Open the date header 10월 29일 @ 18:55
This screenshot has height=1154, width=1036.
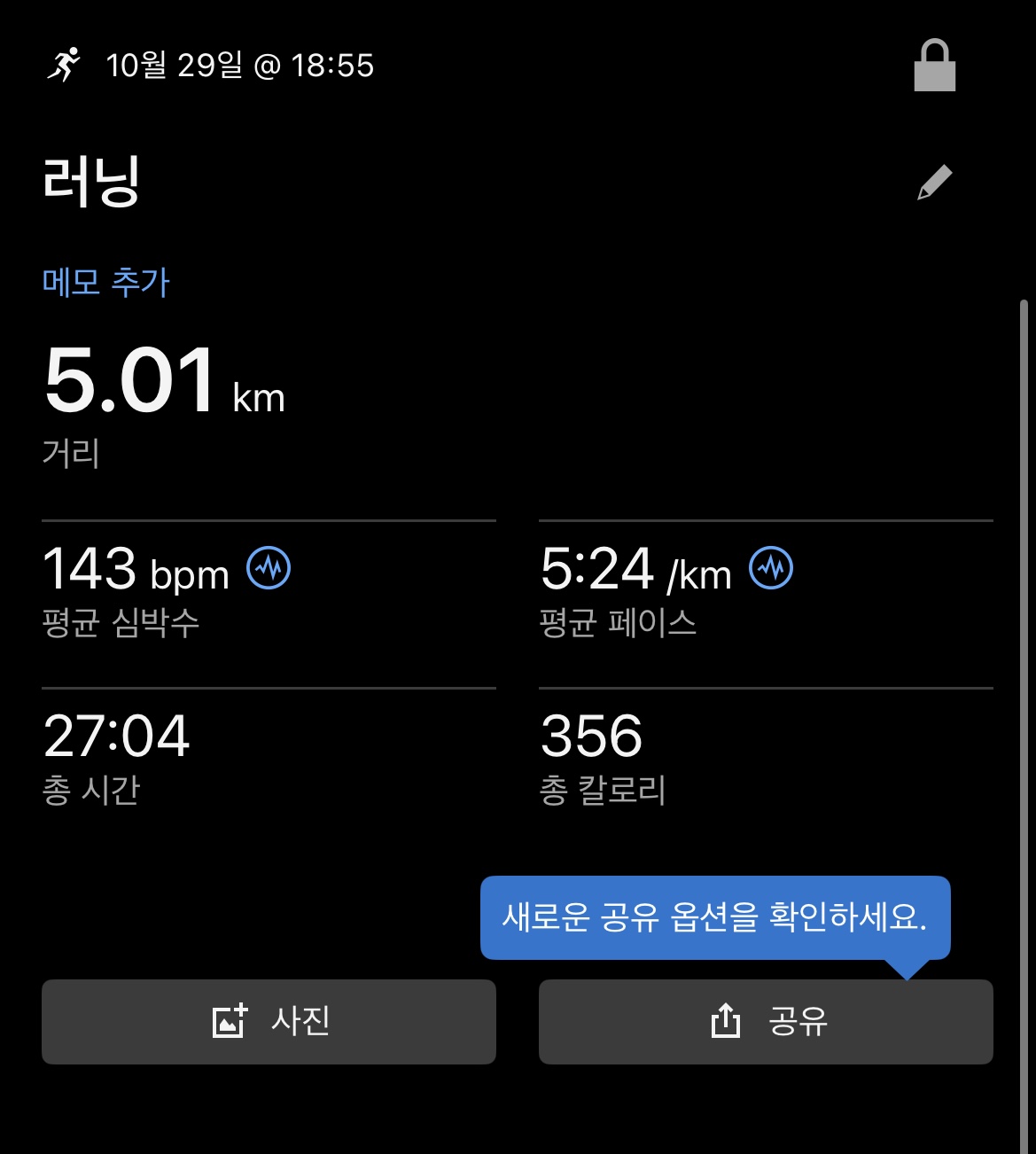tap(239, 66)
